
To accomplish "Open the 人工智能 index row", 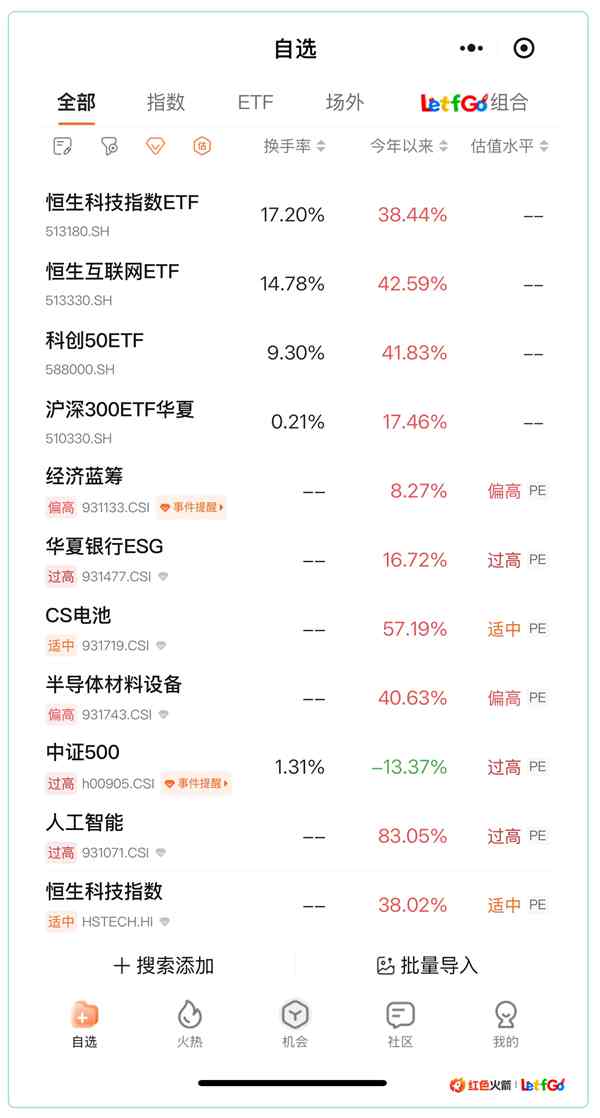I will pyautogui.click(x=295, y=836).
